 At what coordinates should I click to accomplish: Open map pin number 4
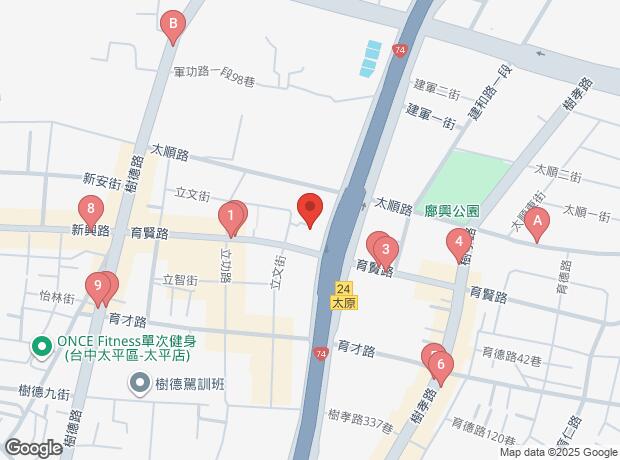(x=458, y=242)
